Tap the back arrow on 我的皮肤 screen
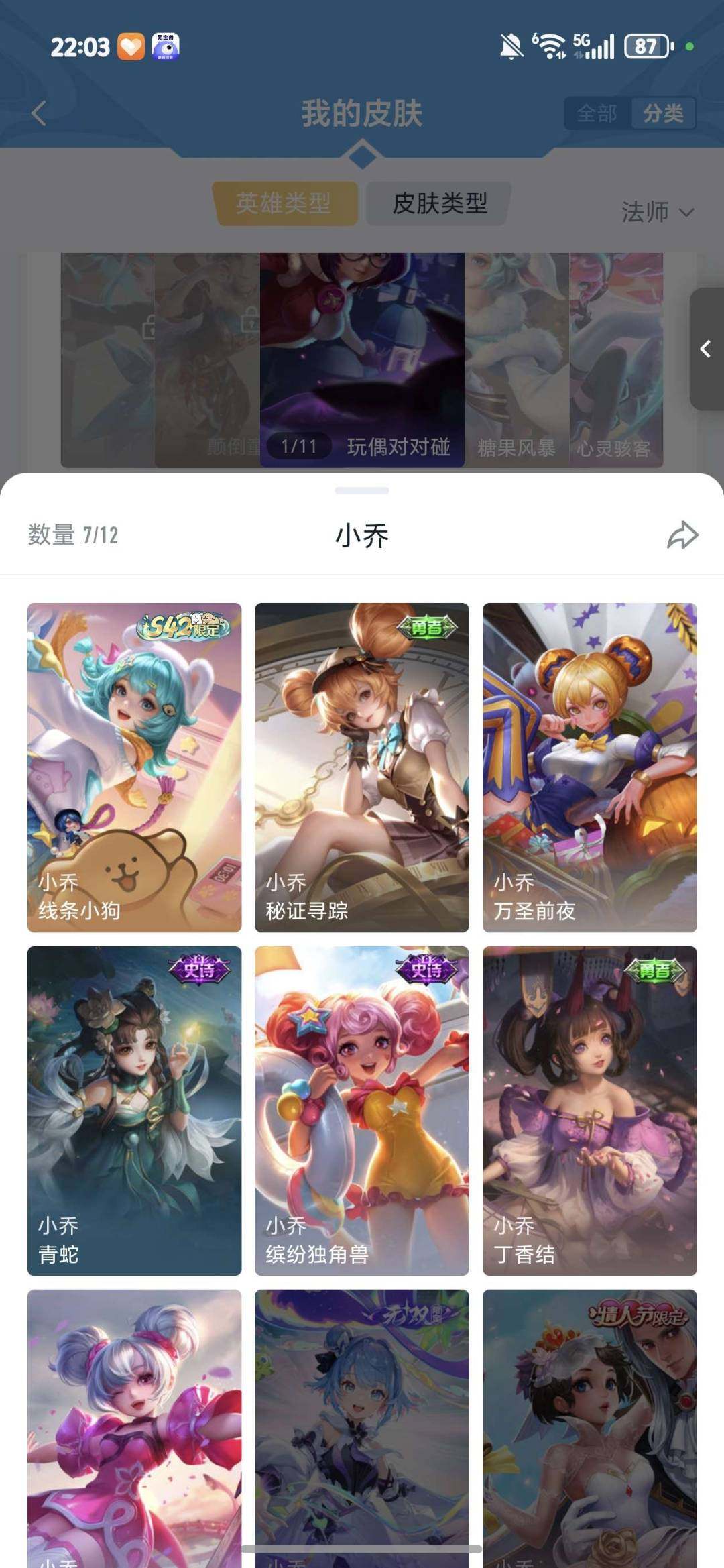The image size is (724, 1568). [x=38, y=114]
